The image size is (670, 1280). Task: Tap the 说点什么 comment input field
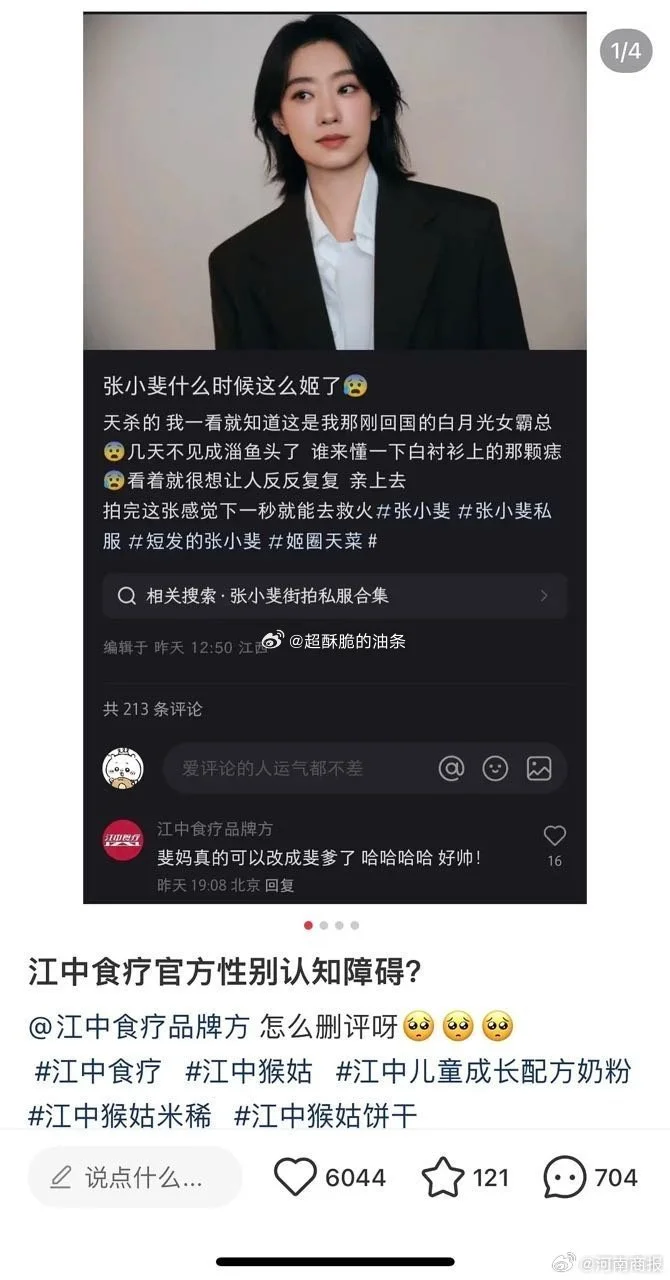click(x=135, y=1177)
